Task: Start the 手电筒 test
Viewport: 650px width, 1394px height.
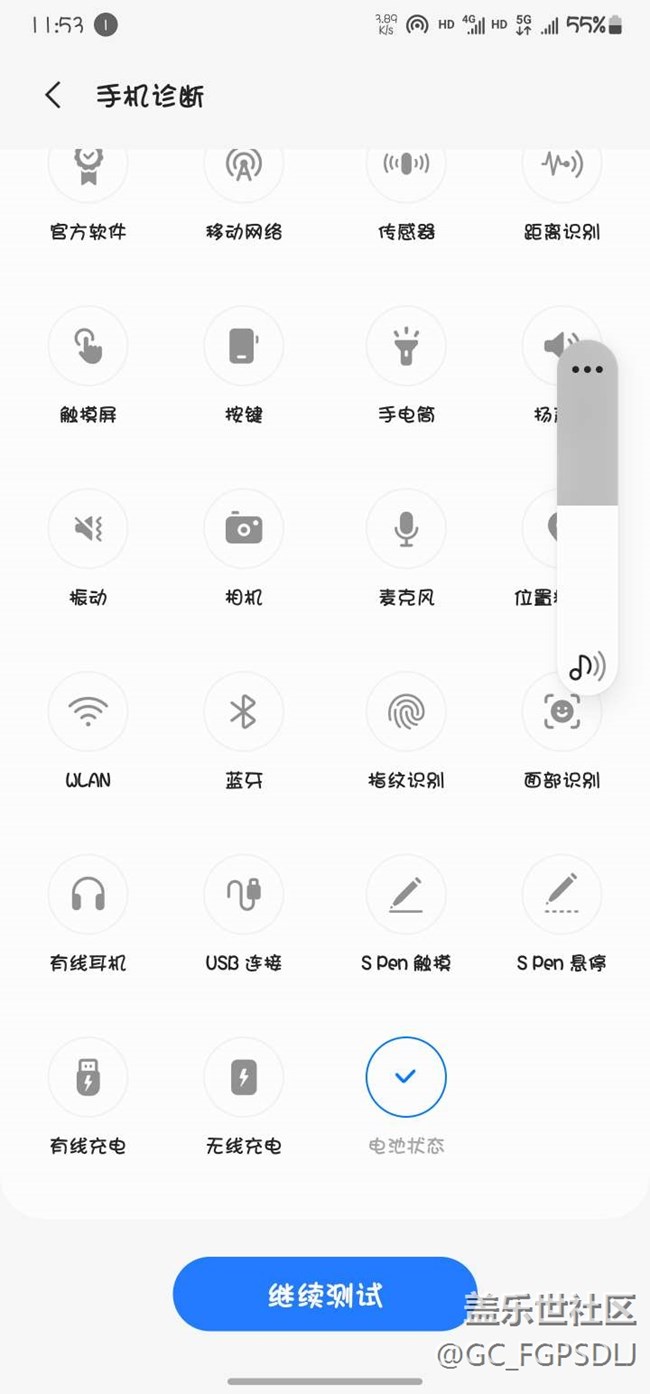Action: coord(405,346)
